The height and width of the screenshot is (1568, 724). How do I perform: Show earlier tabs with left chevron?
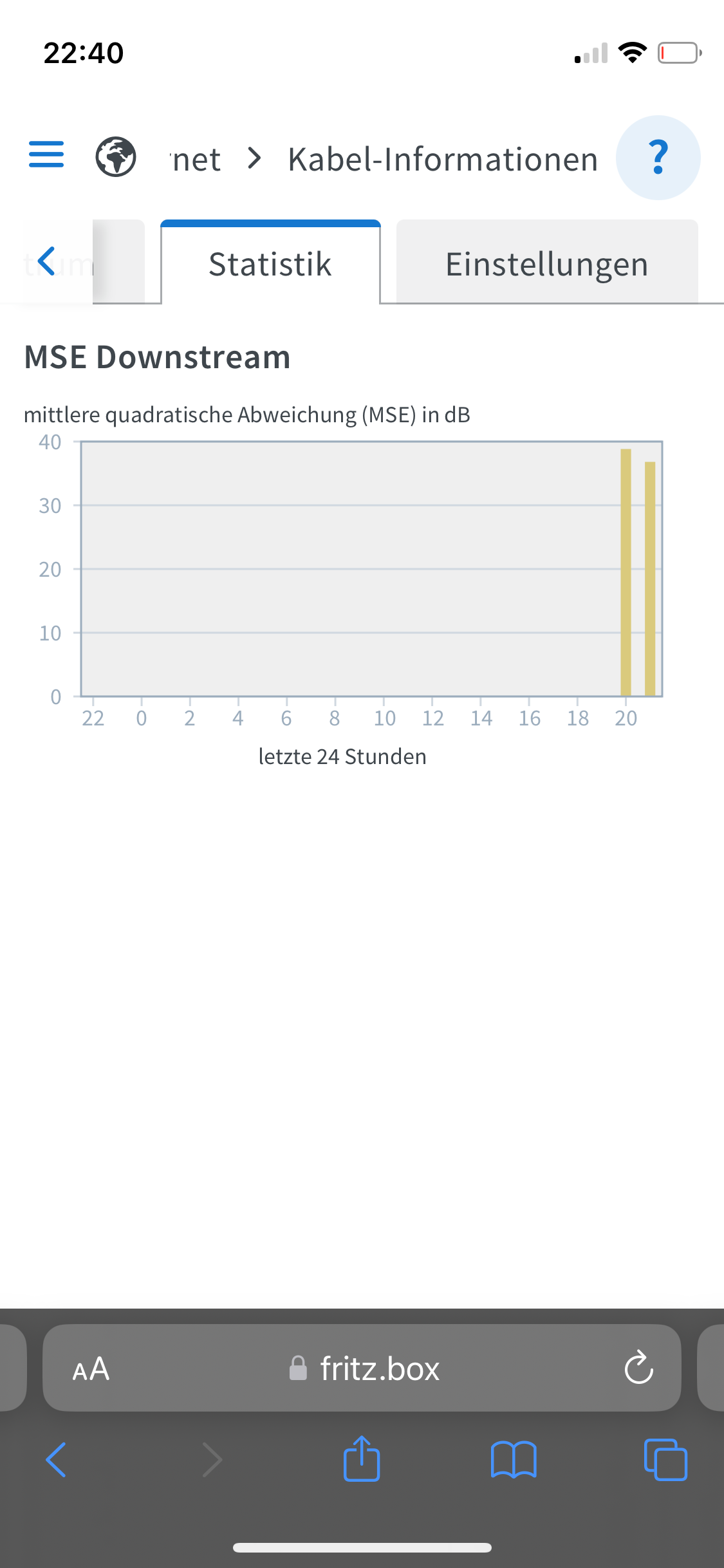(46, 261)
